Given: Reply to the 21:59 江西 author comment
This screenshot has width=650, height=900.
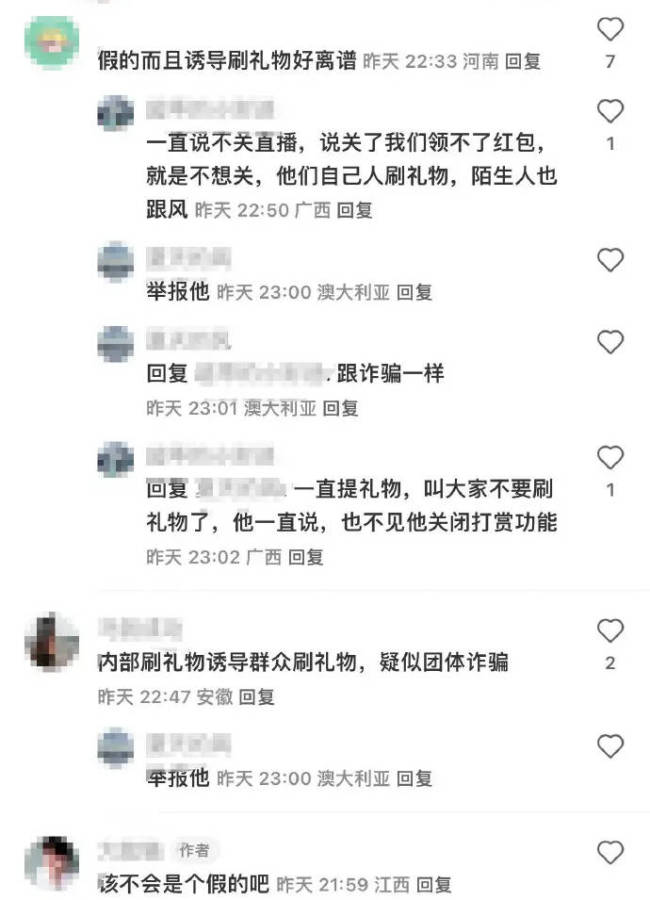Looking at the screenshot, I should 434,884.
